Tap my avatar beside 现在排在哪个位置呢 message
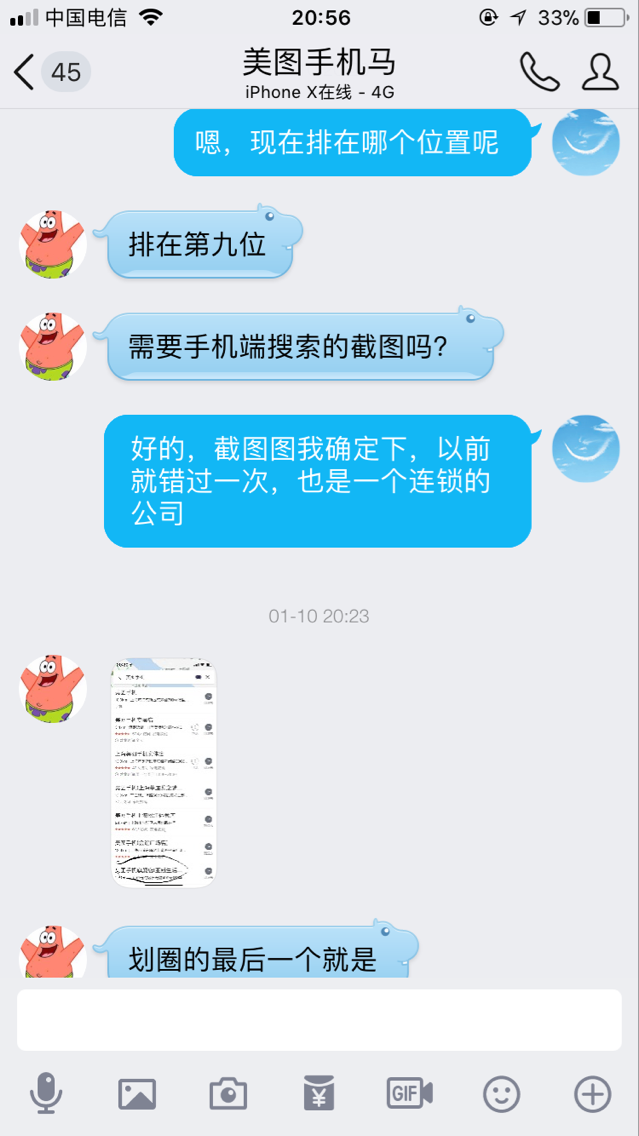The image size is (639, 1136). pos(586,140)
